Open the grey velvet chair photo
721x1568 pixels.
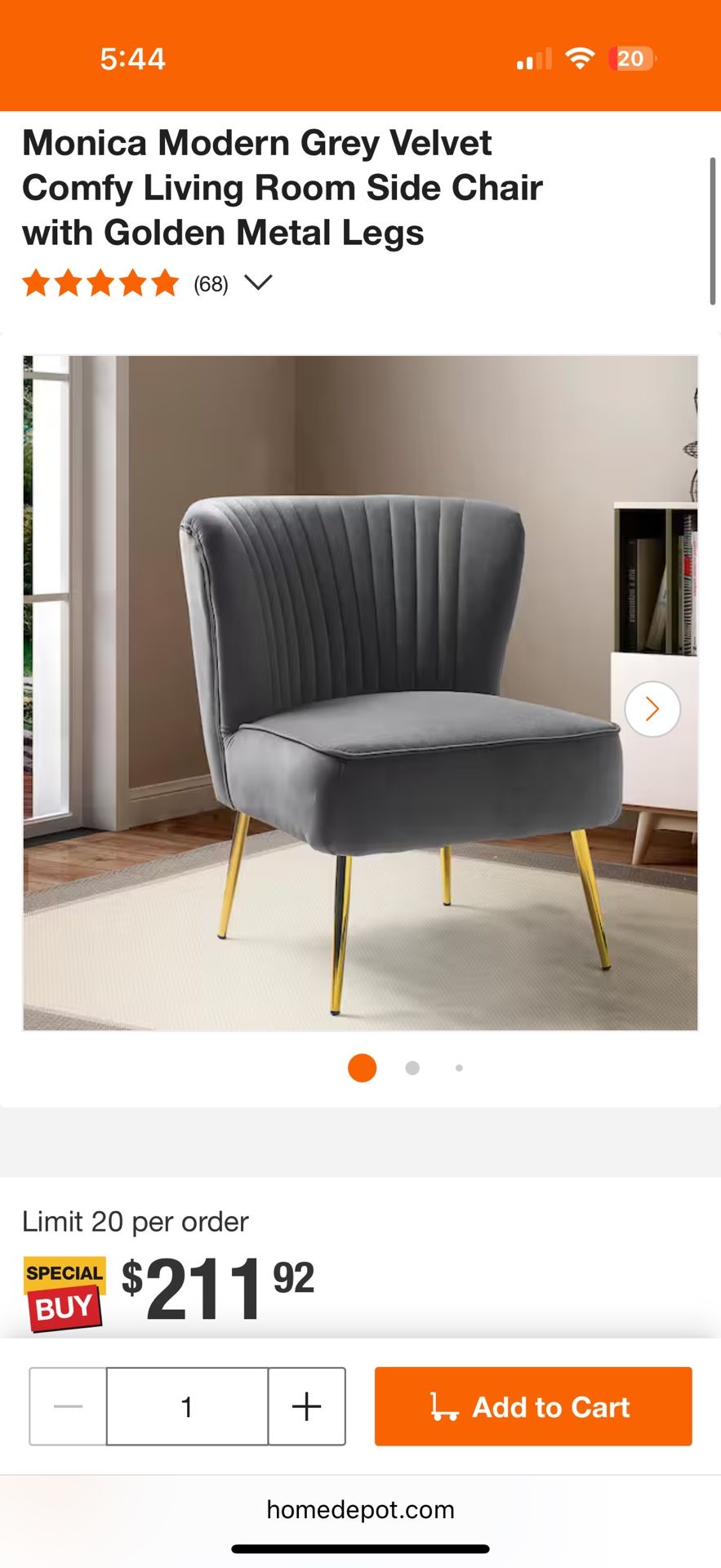coord(359,693)
